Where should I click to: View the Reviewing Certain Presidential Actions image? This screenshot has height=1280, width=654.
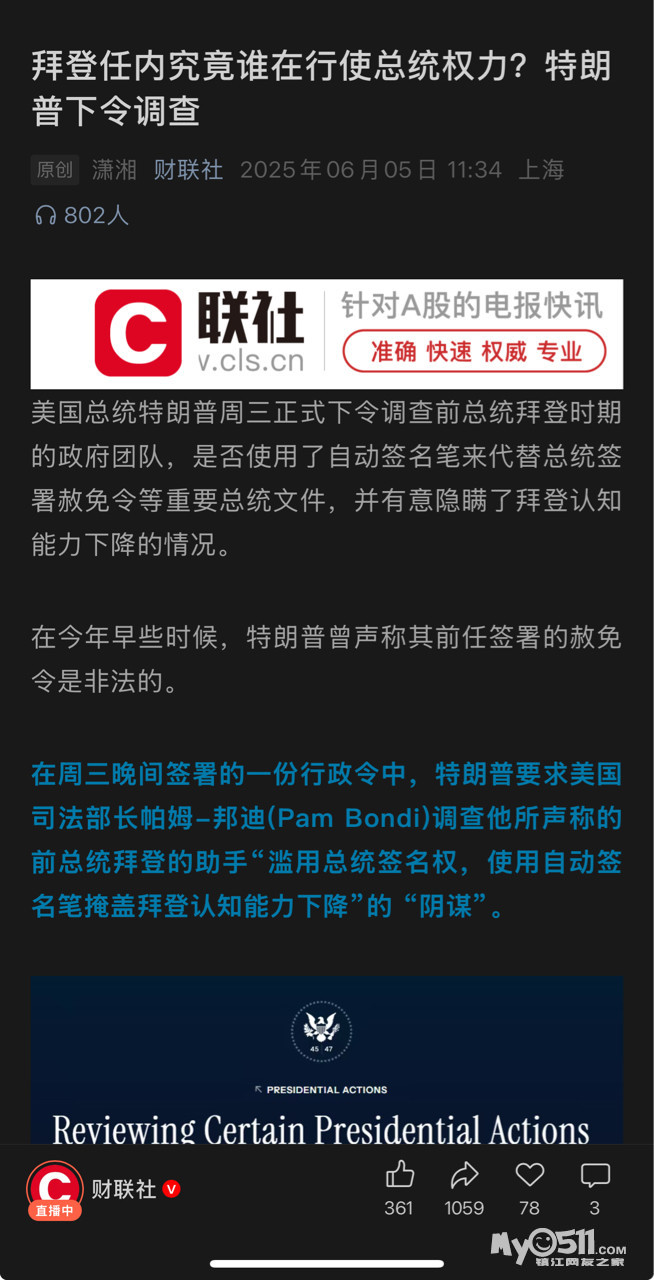pyautogui.click(x=327, y=1061)
